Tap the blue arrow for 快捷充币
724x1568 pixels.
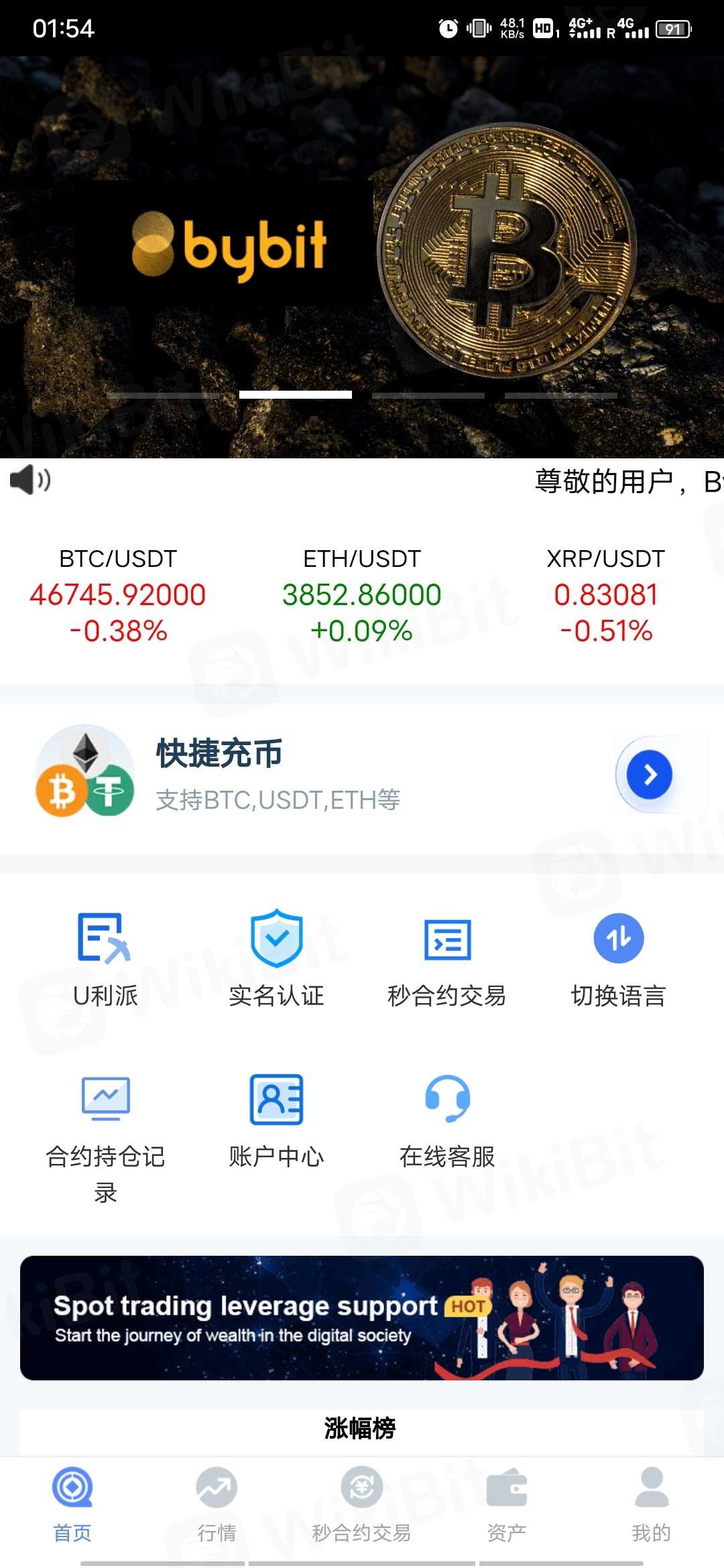pyautogui.click(x=649, y=775)
